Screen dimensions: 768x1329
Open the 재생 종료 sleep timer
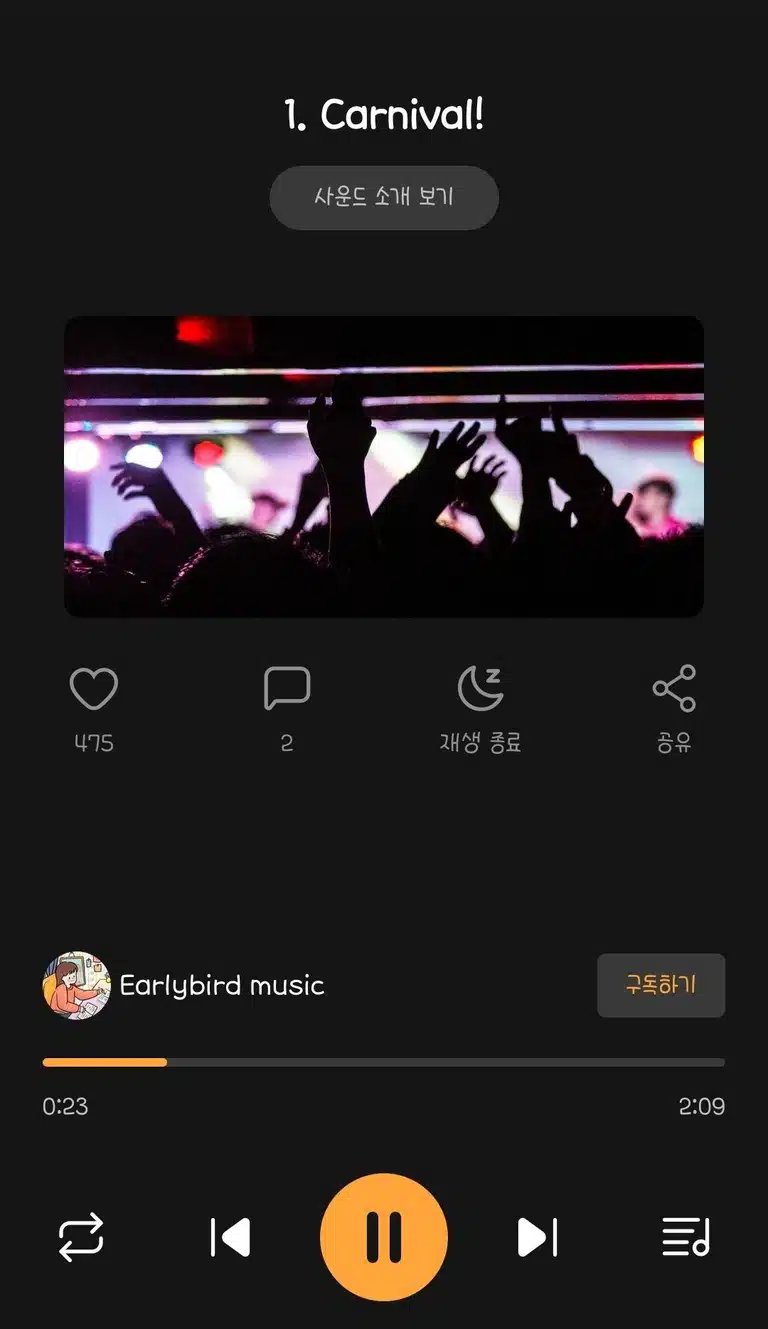480,689
